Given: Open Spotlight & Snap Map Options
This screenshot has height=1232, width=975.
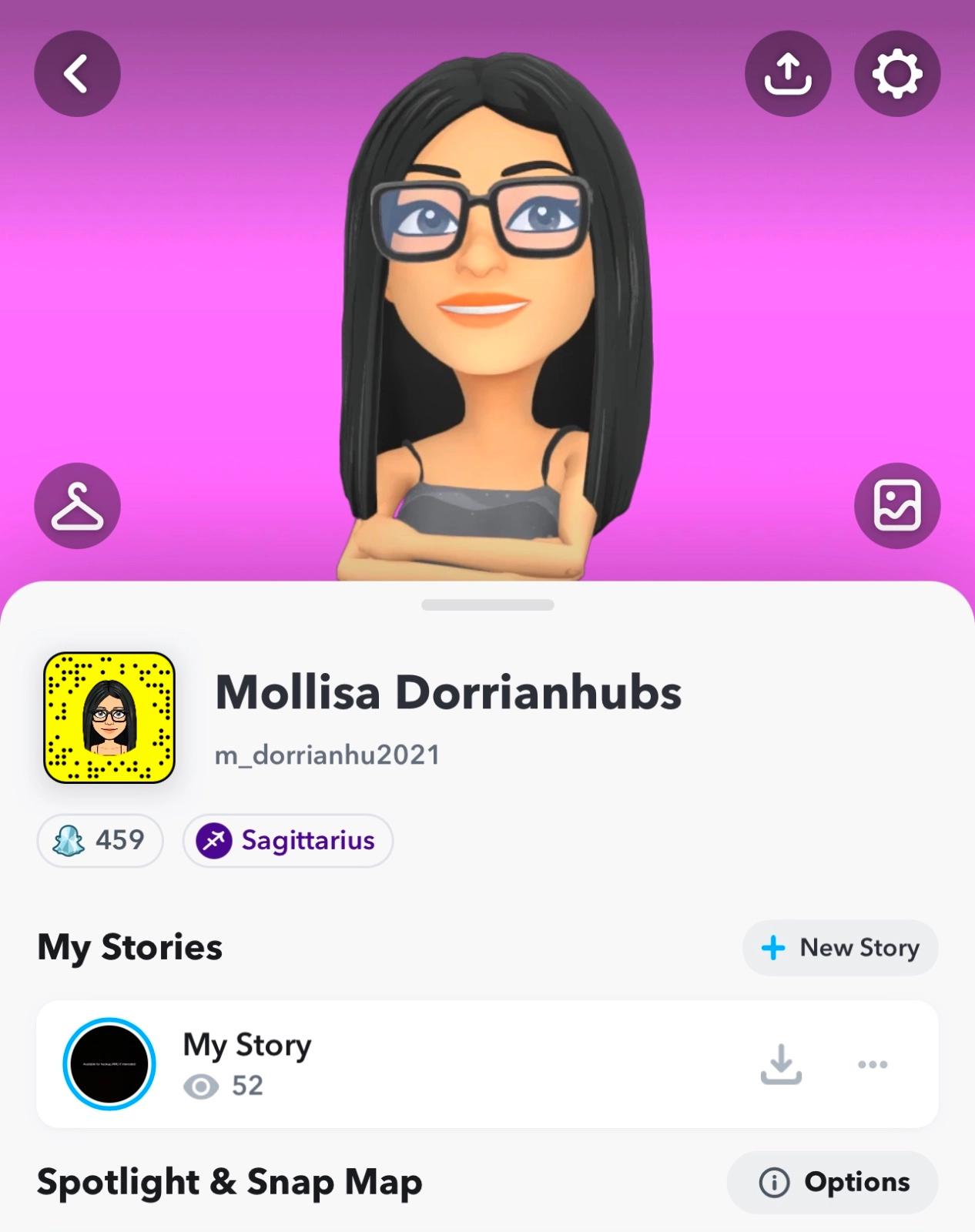Looking at the screenshot, I should coord(833,1182).
